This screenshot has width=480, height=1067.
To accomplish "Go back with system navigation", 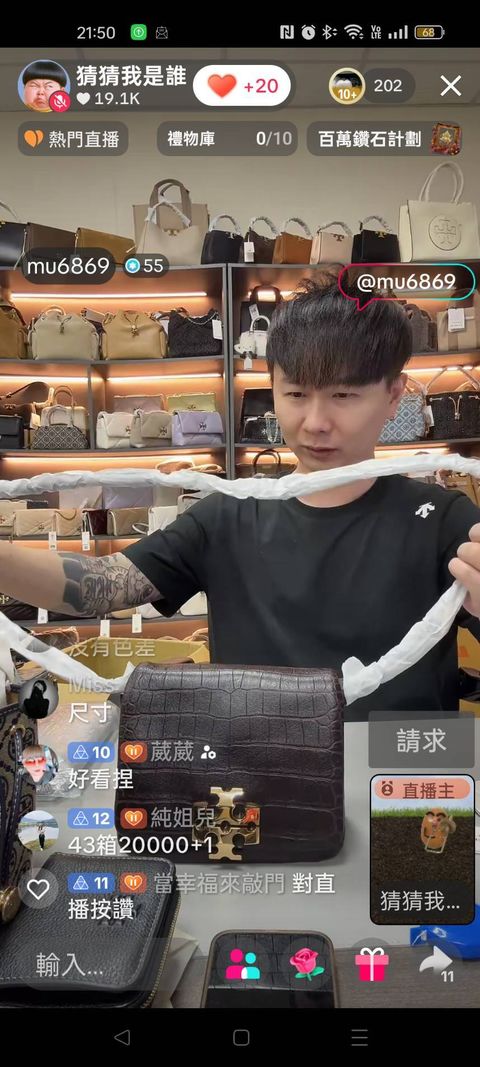I will (122, 1037).
